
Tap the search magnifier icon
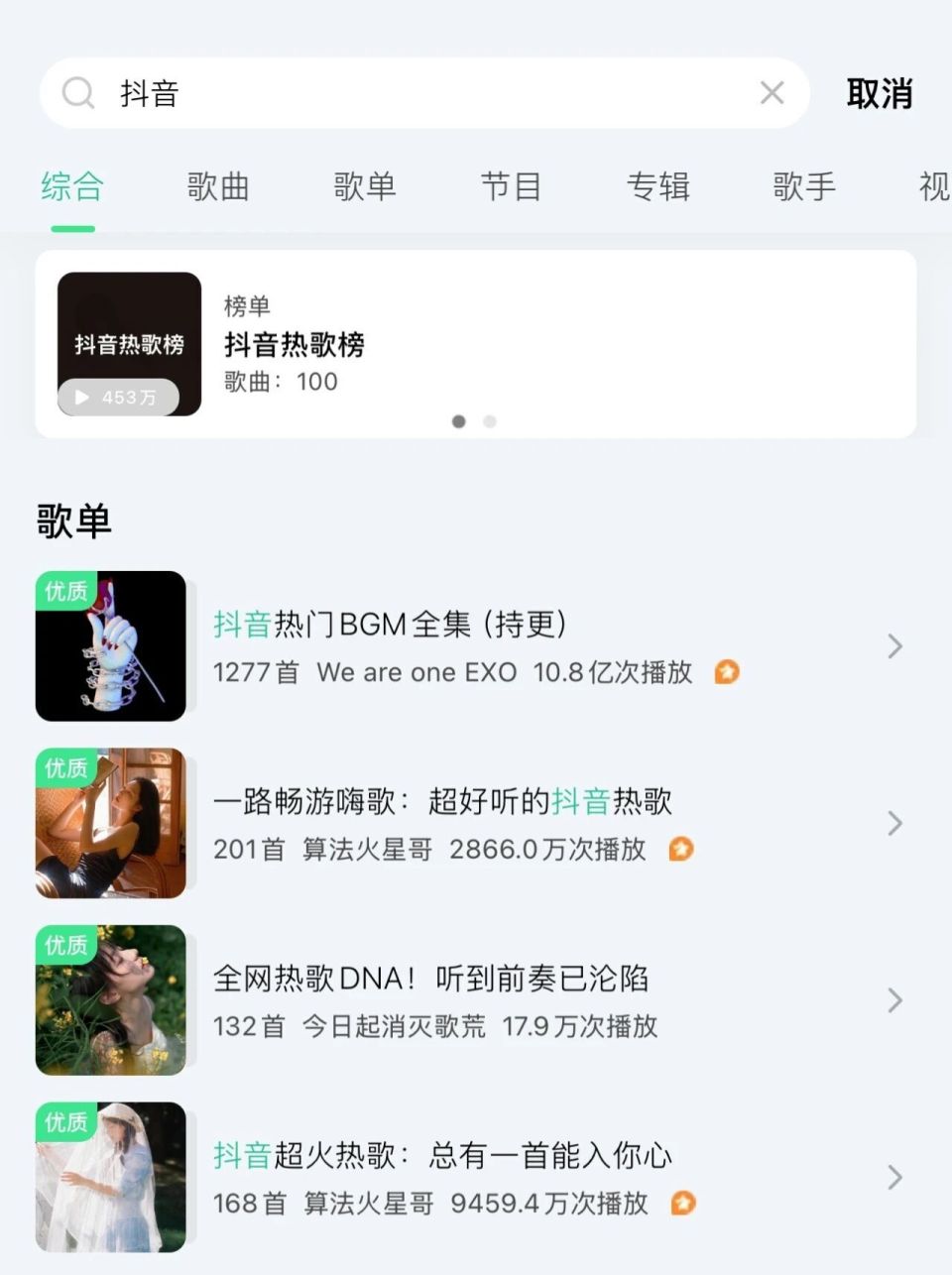[x=77, y=92]
